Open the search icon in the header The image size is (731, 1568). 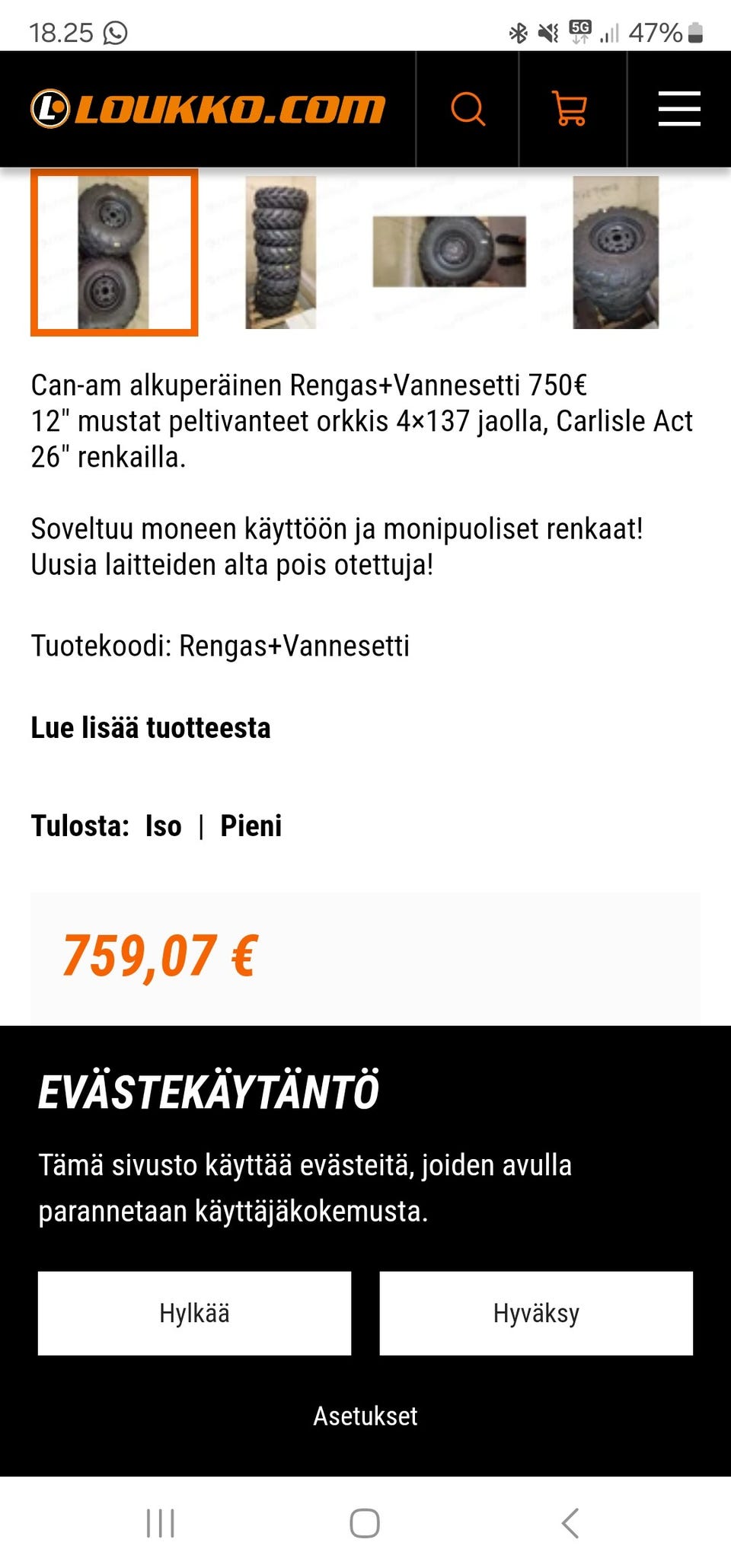pyautogui.click(x=469, y=110)
